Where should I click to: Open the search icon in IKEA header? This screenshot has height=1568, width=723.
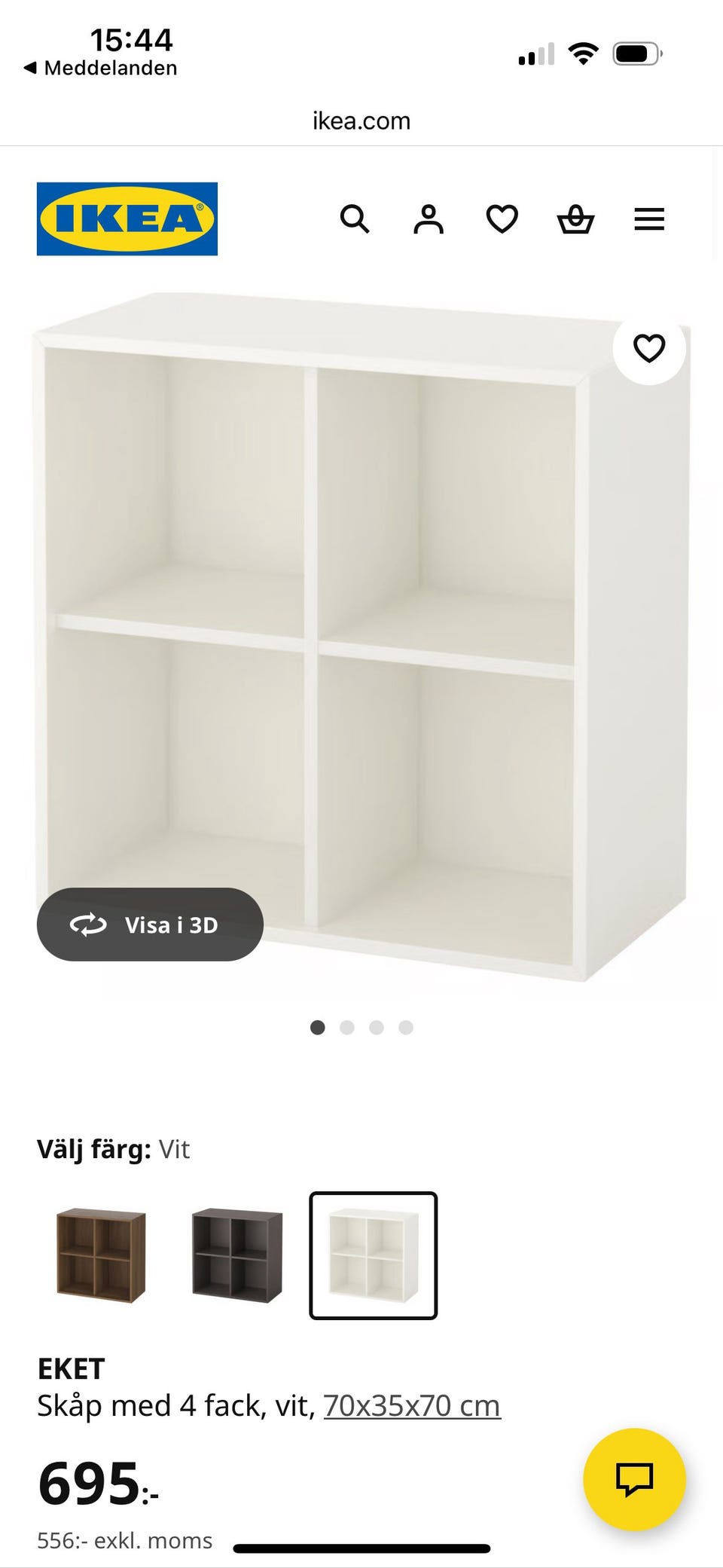[x=355, y=219]
